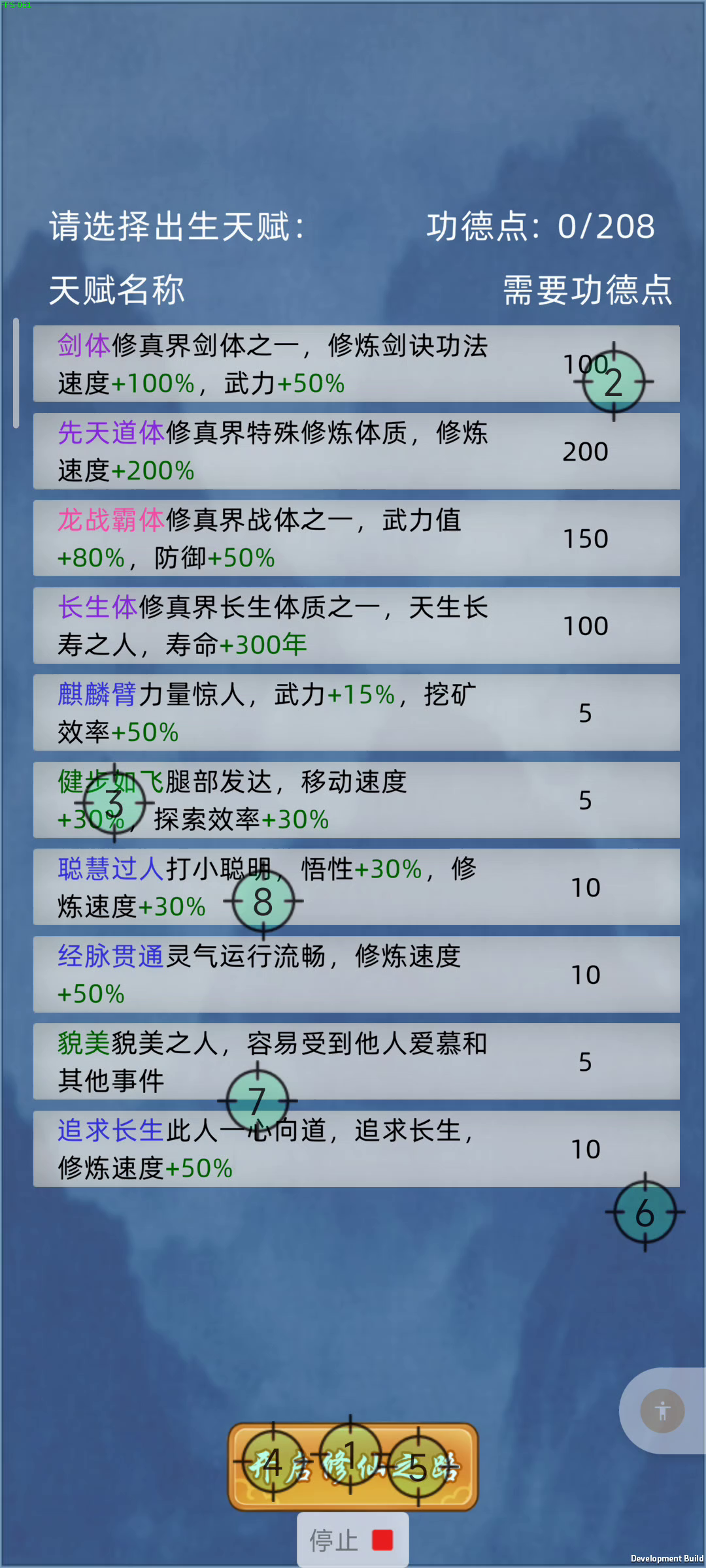The image size is (706, 1568).
Task: Pick the 追求长生 talent
Action: point(356,1149)
